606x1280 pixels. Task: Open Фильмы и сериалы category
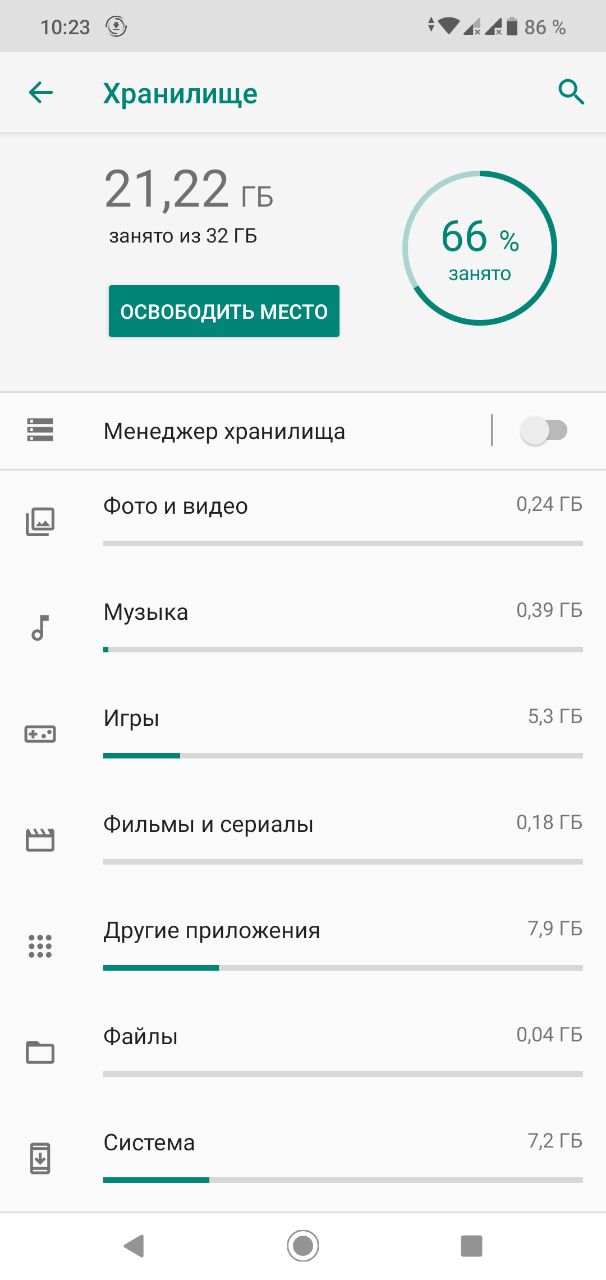pyautogui.click(x=303, y=840)
